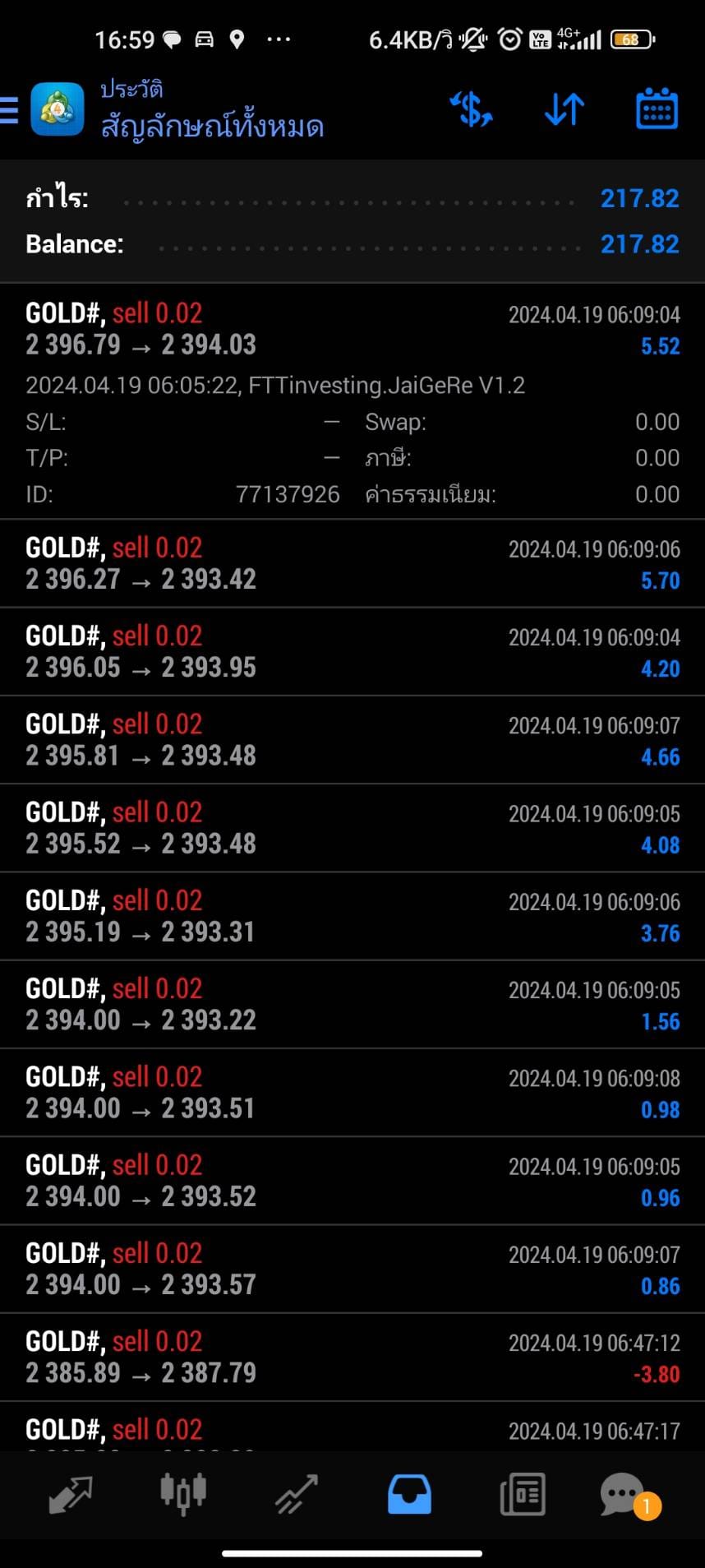Expand the trade with profit 5.70
The width and height of the screenshot is (705, 1568).
(352, 563)
